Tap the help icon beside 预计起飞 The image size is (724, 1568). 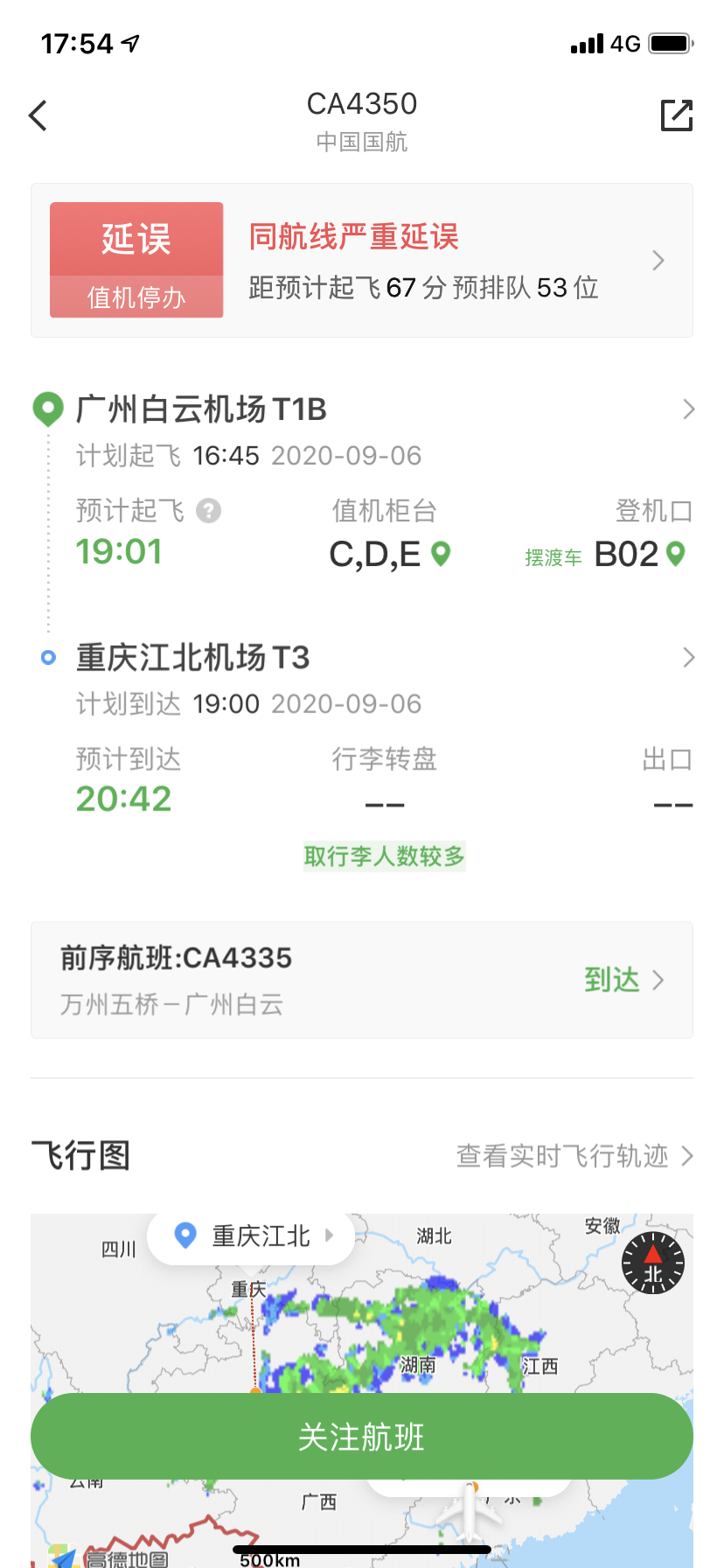click(208, 510)
